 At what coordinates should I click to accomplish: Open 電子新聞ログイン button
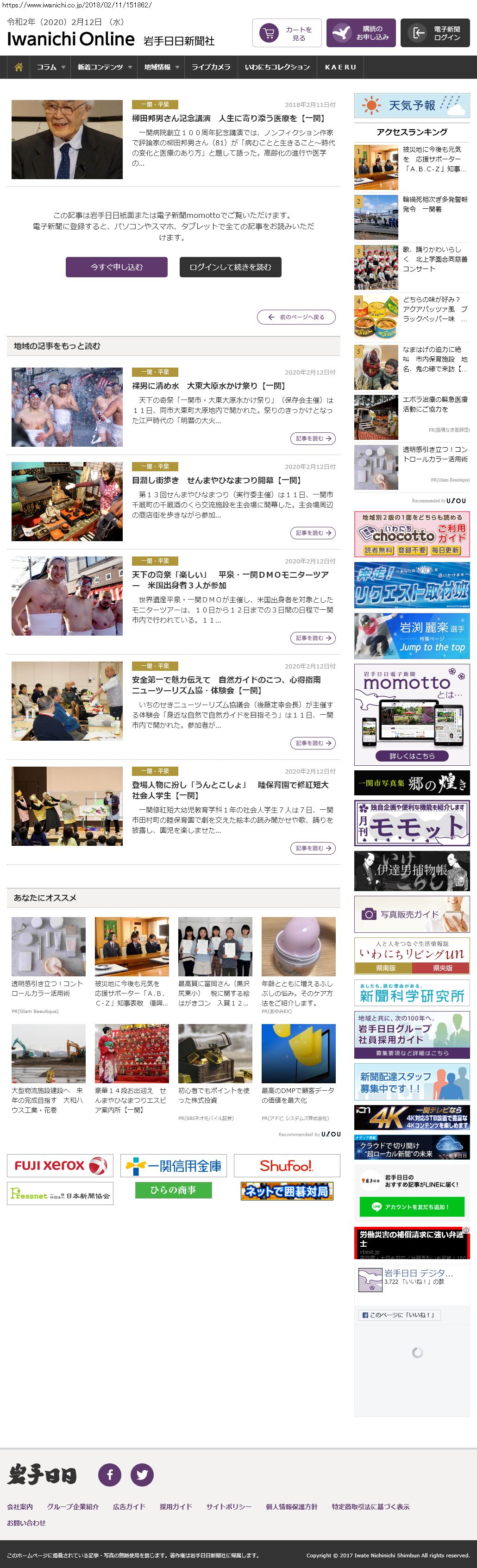(435, 33)
